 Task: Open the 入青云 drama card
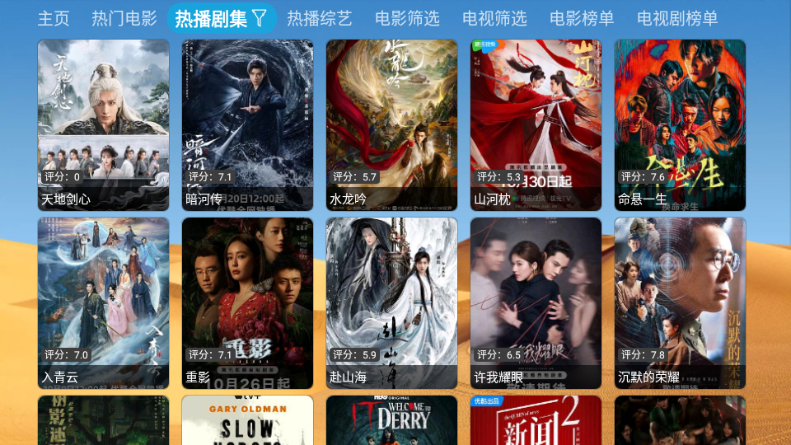(103, 302)
